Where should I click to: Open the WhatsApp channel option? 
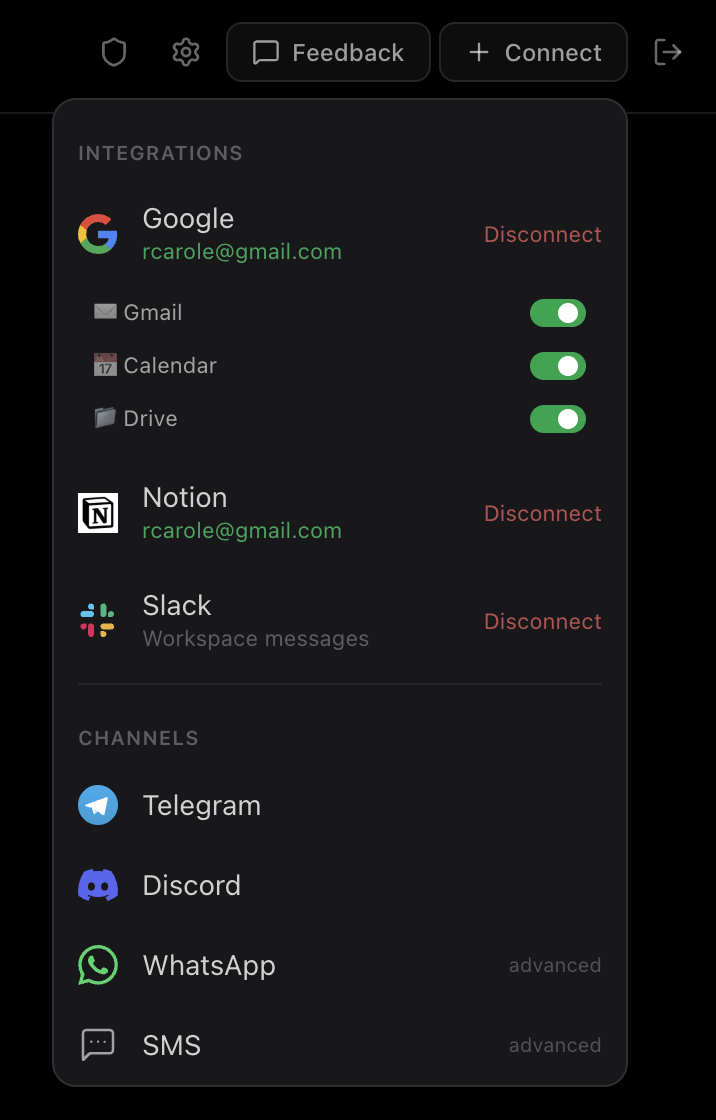208,966
